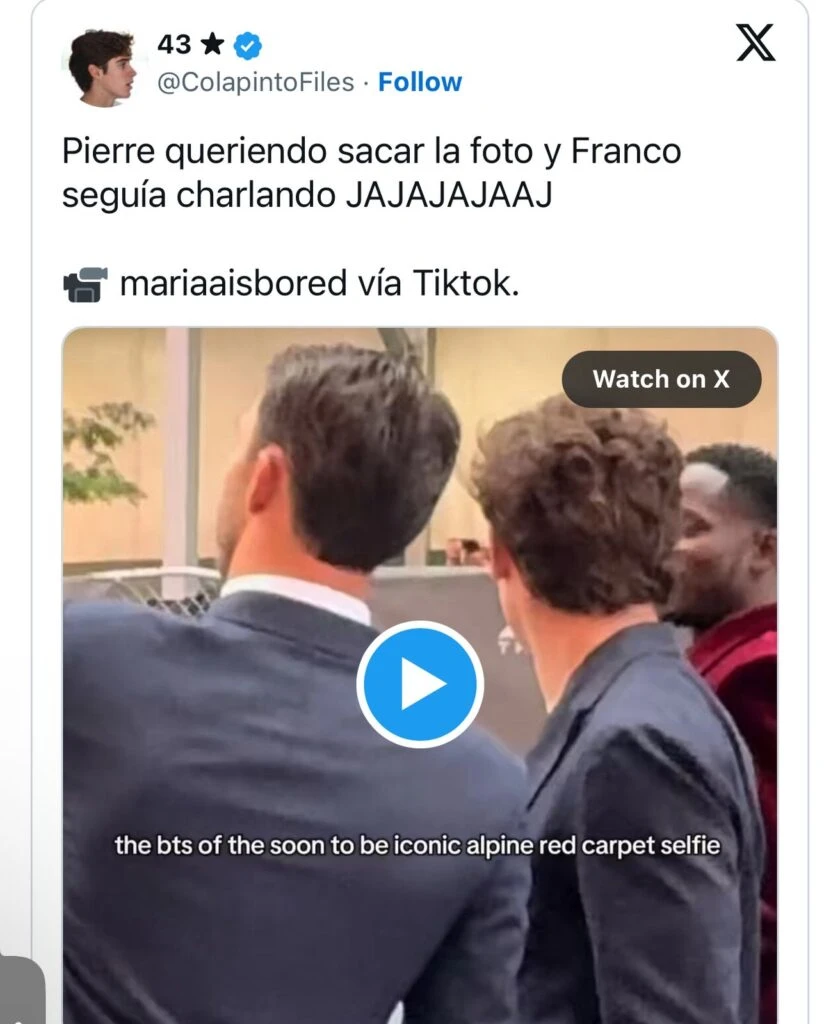Play the embedded video
The height and width of the screenshot is (1024, 840).
pyautogui.click(x=420, y=684)
